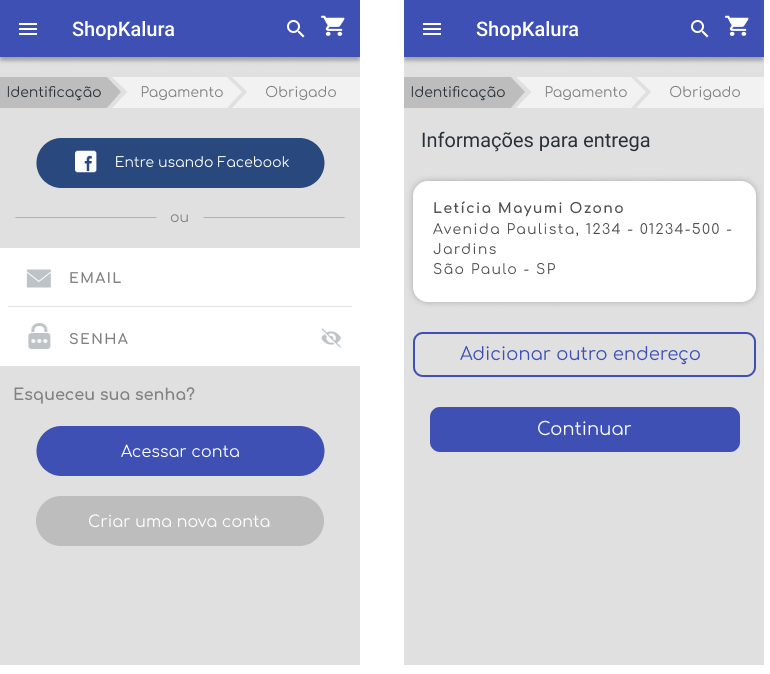This screenshot has height=674, width=770.
Task: Sign in using the Facebook button
Action: coord(180,162)
